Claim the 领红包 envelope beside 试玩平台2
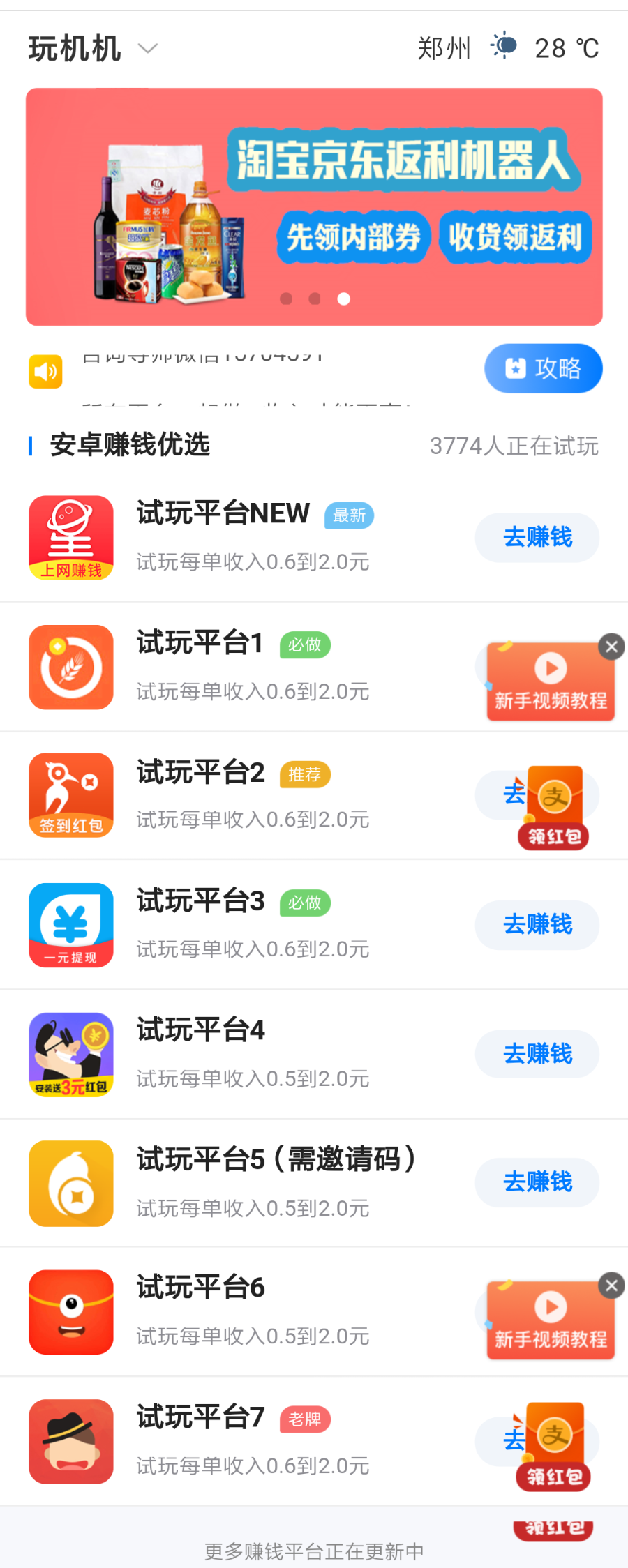This screenshot has width=628, height=1568. click(x=554, y=808)
